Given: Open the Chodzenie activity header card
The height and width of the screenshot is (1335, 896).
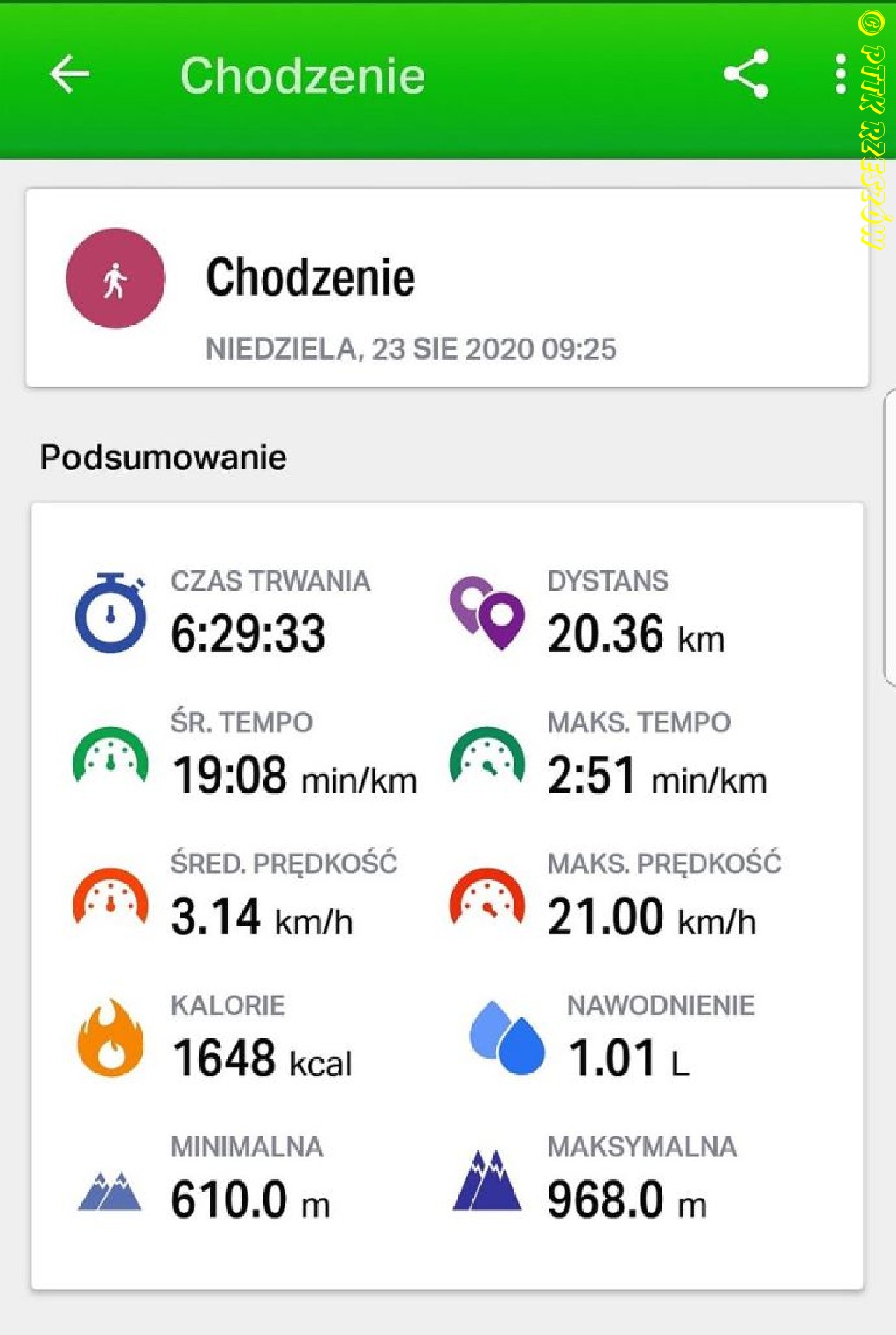Looking at the screenshot, I should (x=446, y=289).
